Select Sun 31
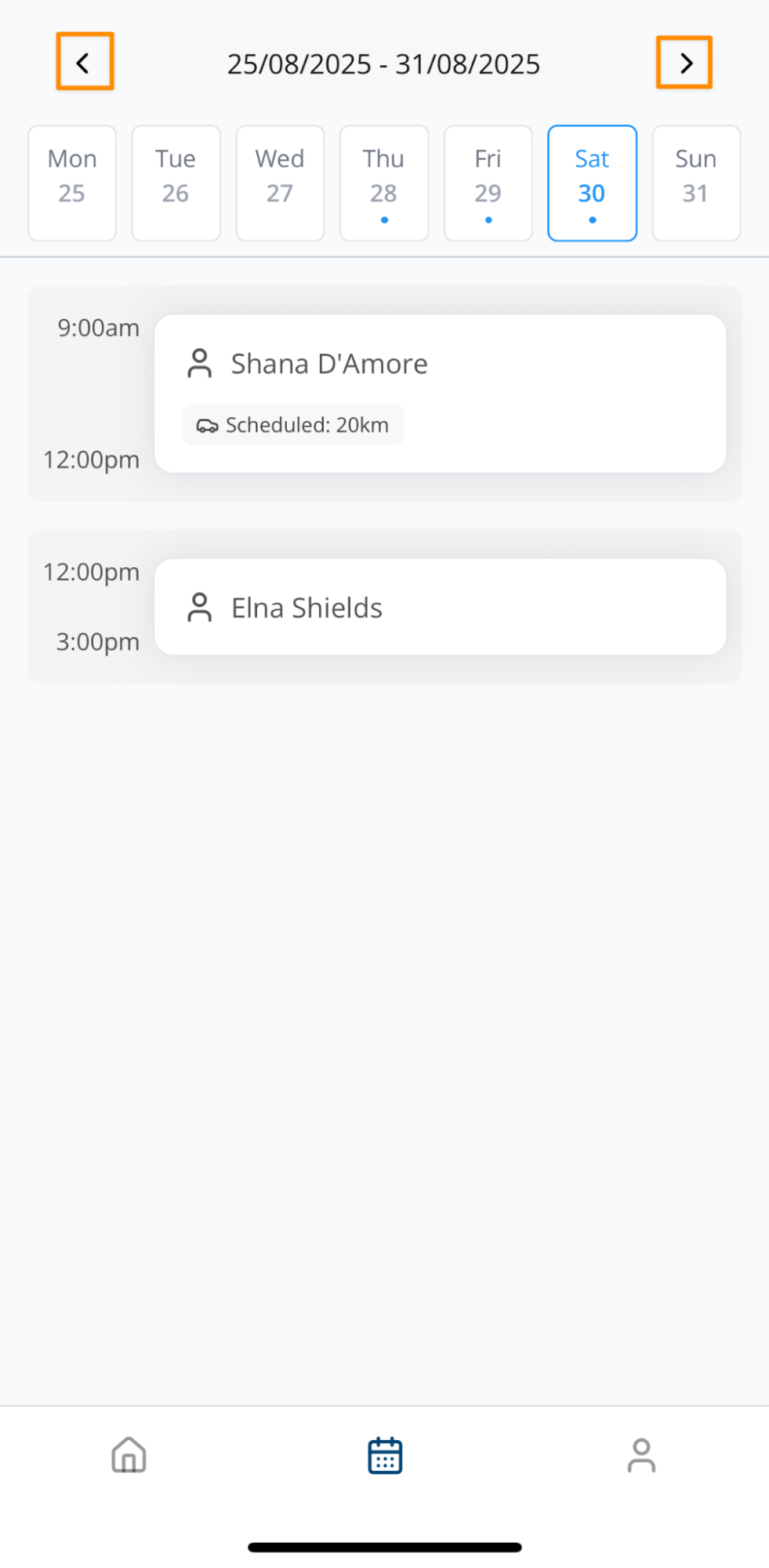Image resolution: width=769 pixels, height=1568 pixels. pyautogui.click(x=696, y=183)
